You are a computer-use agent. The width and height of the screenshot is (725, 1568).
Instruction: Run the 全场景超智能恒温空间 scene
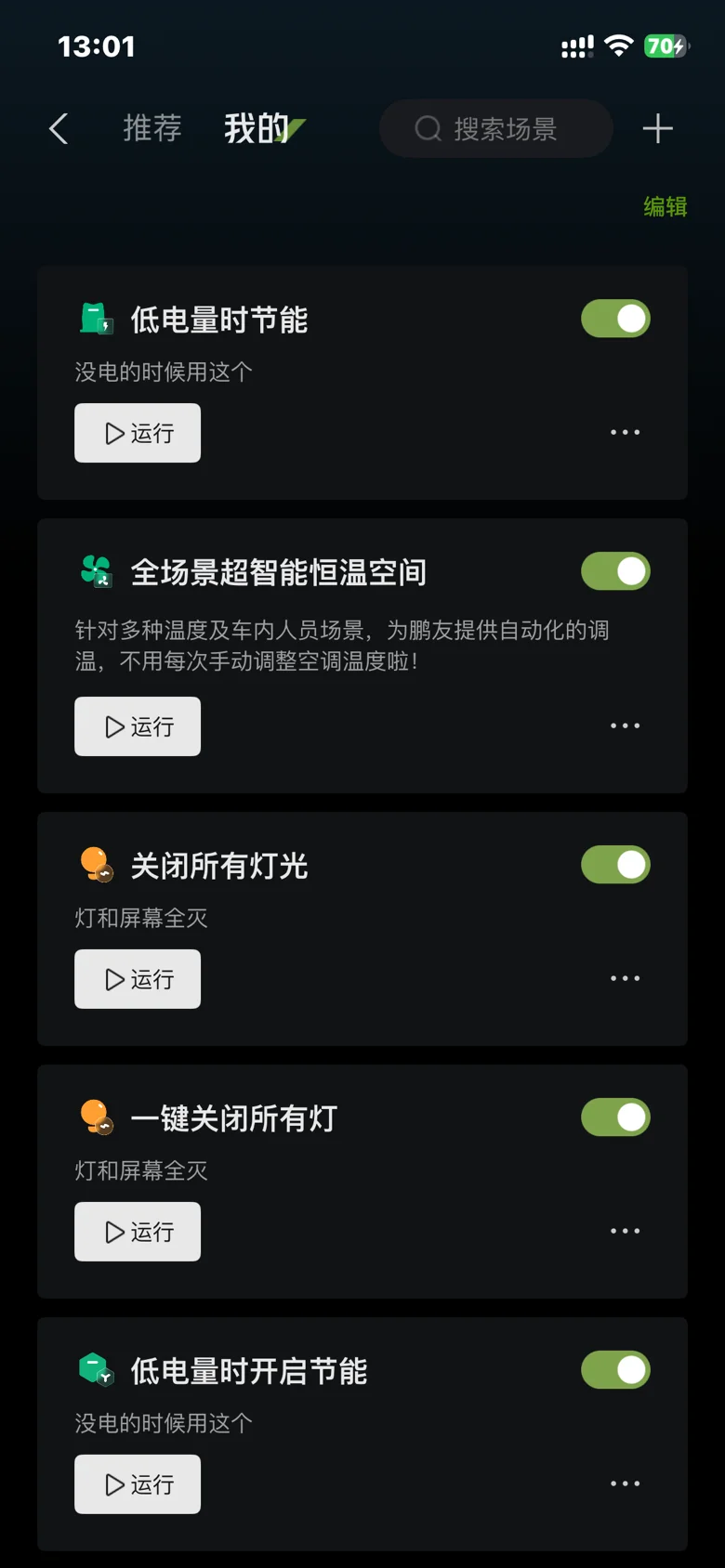(x=138, y=726)
